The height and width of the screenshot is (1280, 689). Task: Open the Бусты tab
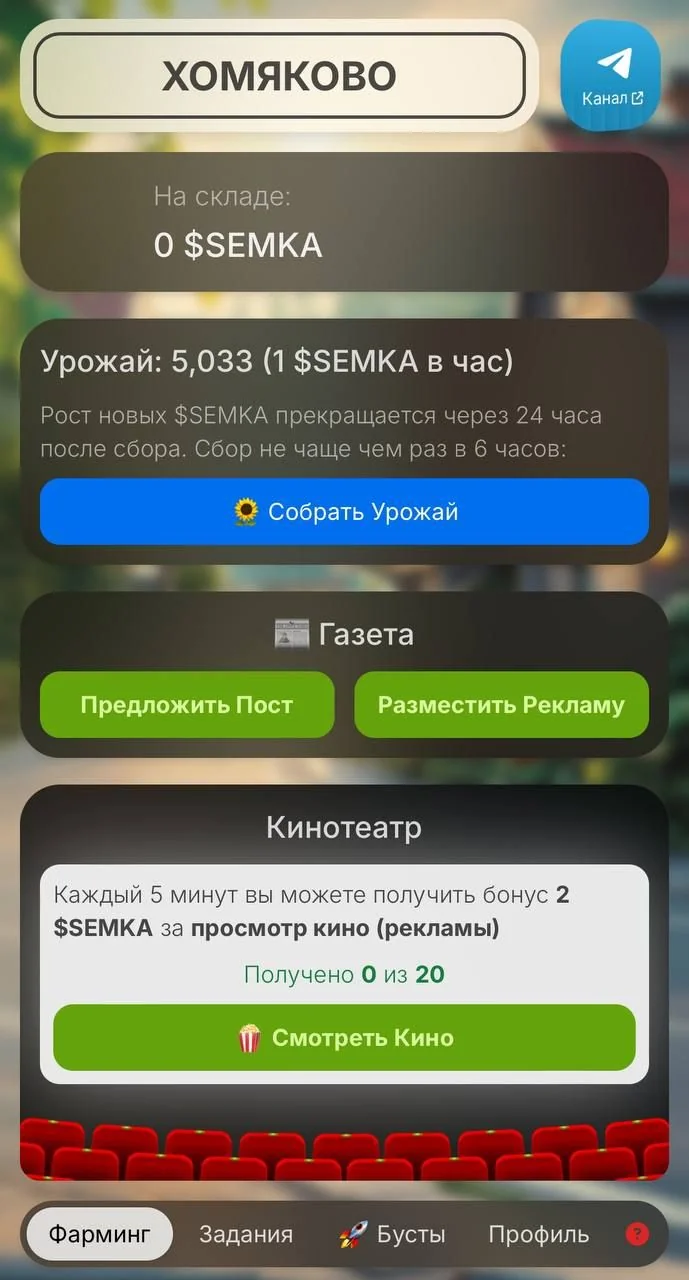[x=392, y=1234]
